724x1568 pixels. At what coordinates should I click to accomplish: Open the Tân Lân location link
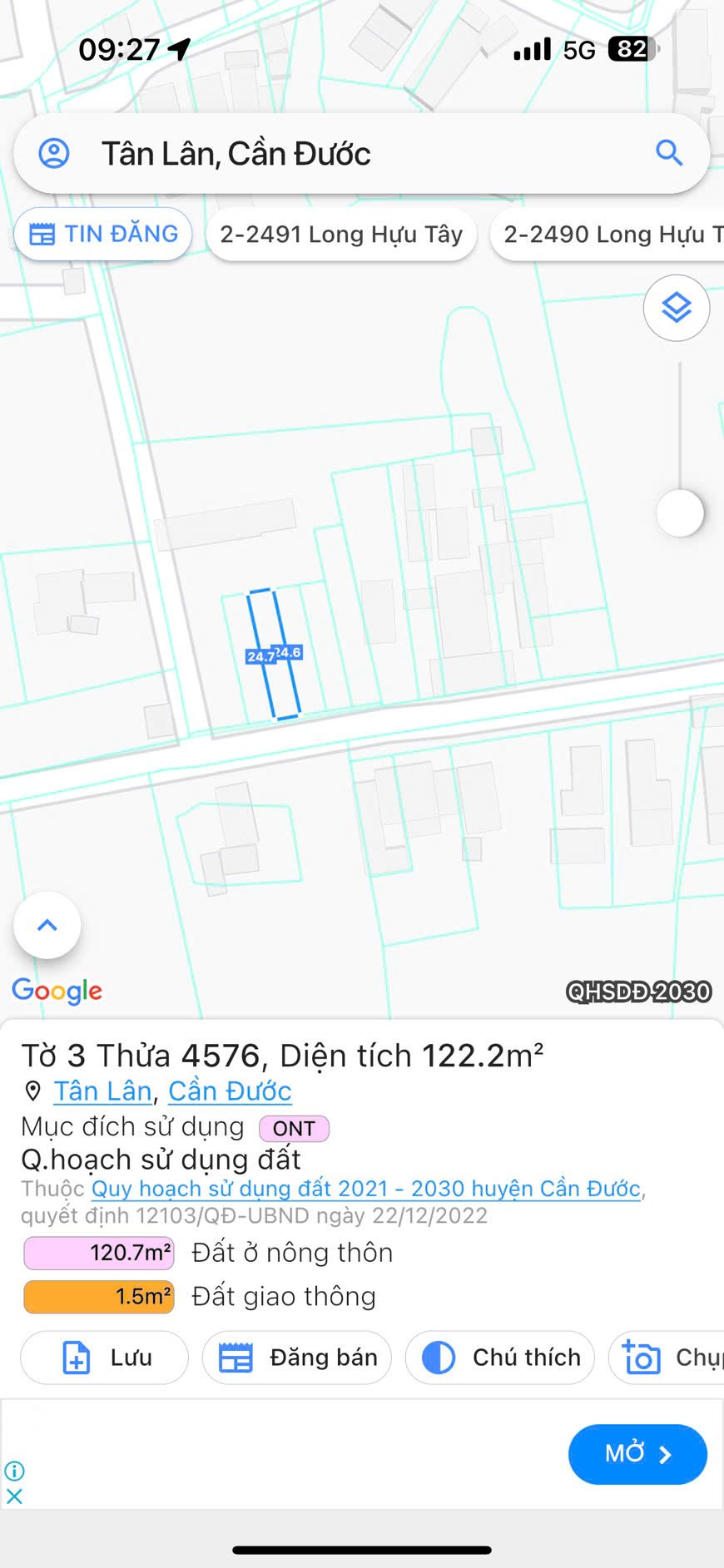pyautogui.click(x=102, y=1091)
